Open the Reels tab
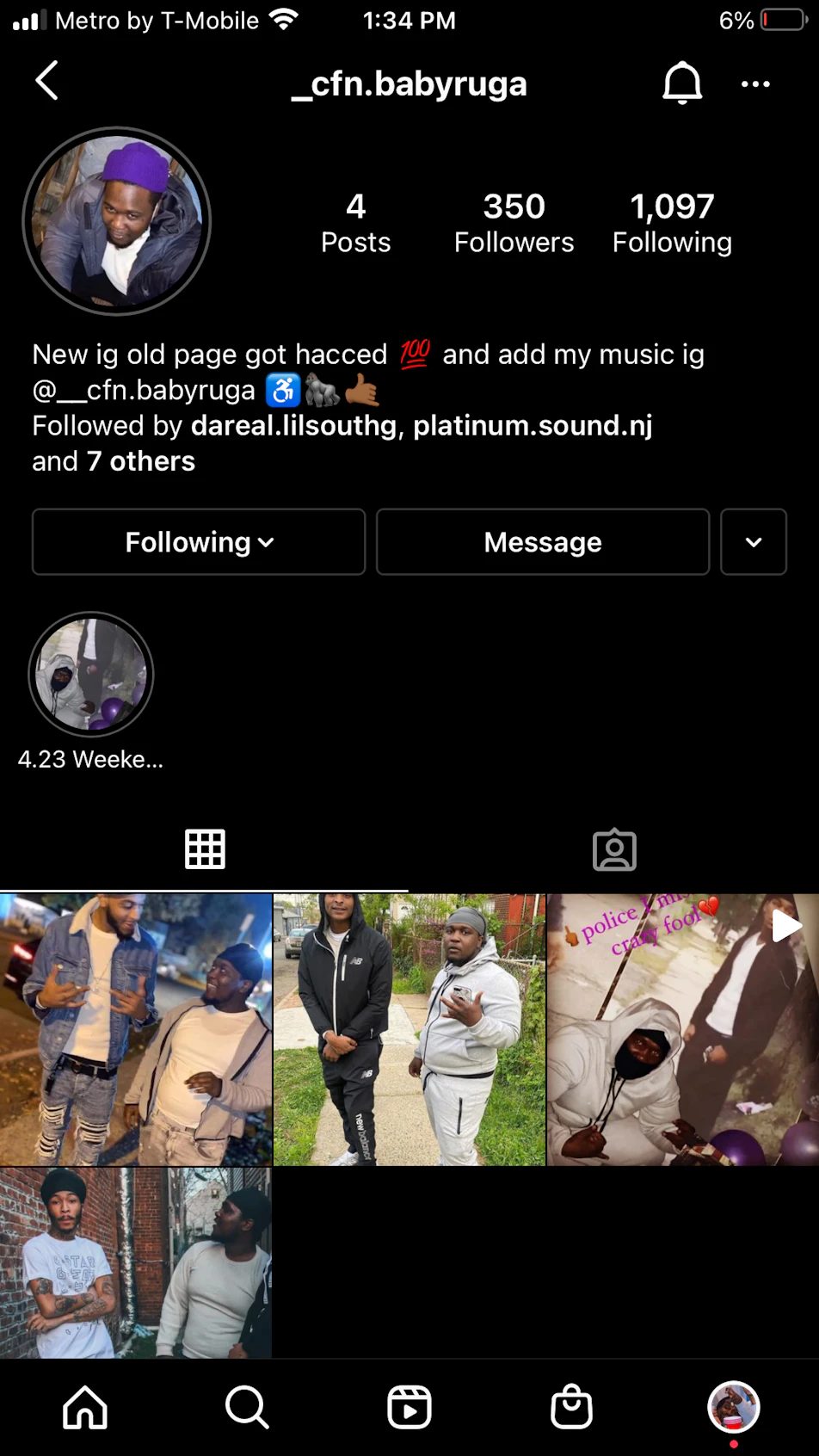The height and width of the screenshot is (1456, 819). (x=409, y=1408)
